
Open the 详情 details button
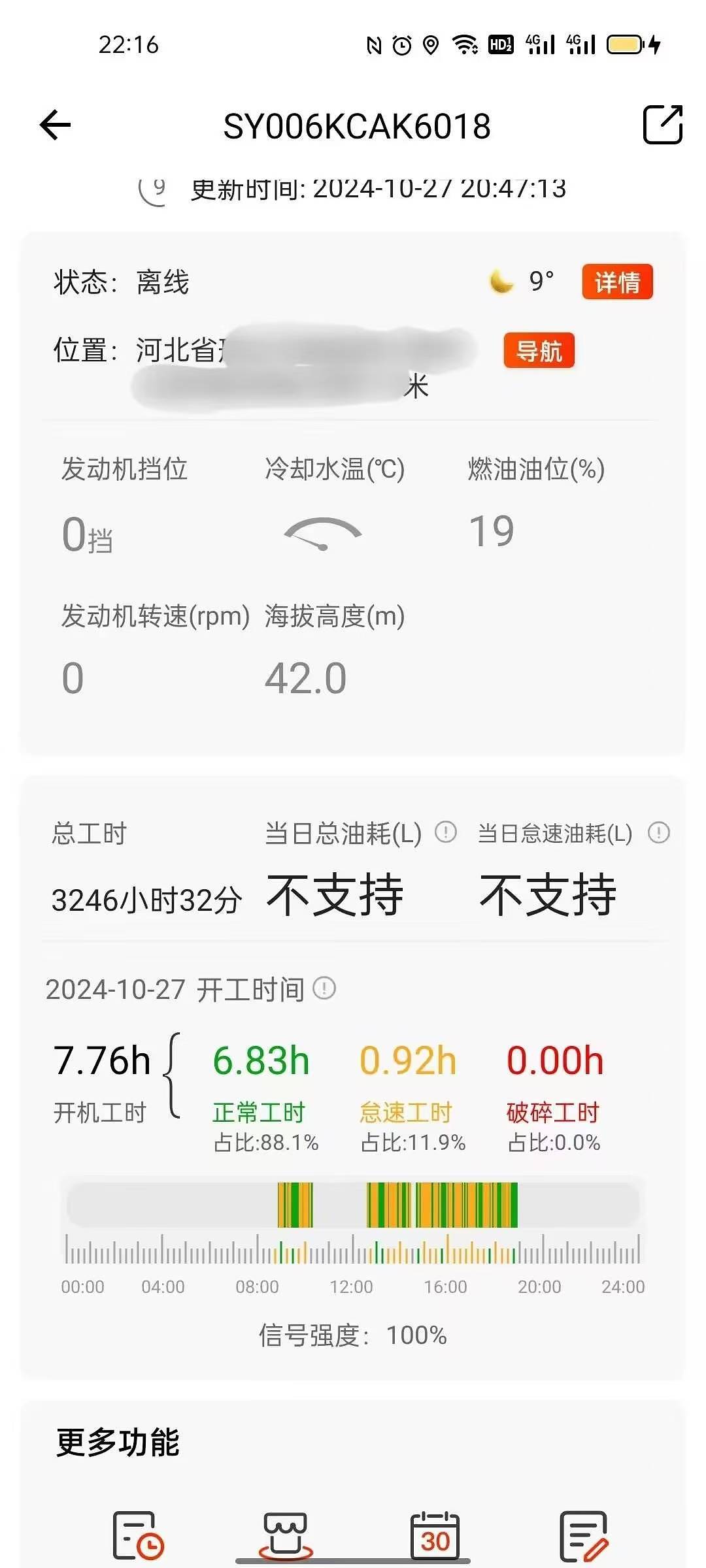617,282
